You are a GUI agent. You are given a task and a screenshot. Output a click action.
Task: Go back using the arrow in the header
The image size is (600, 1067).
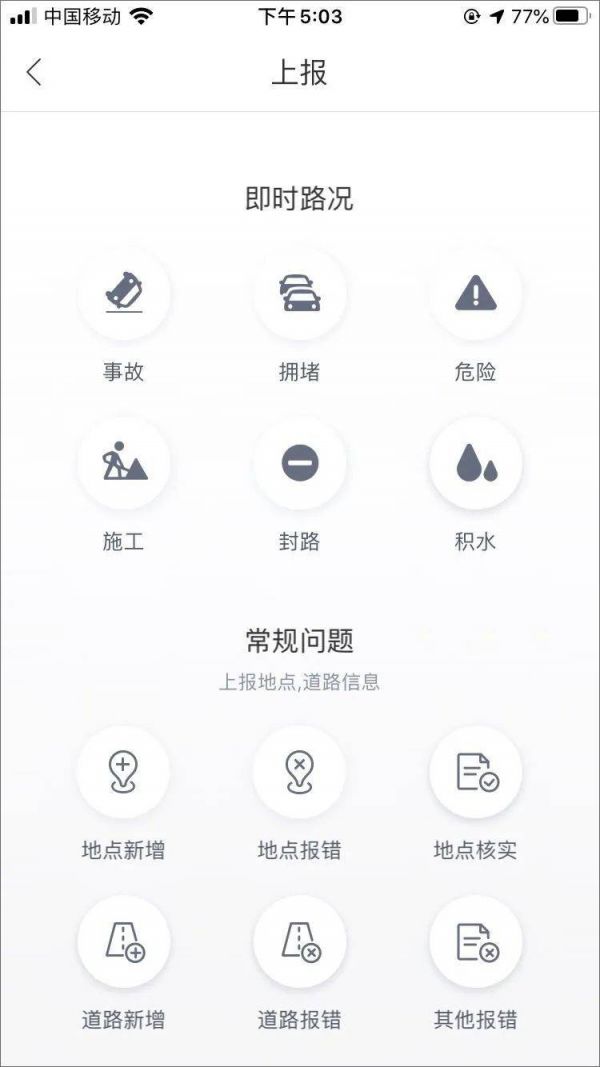[34, 72]
